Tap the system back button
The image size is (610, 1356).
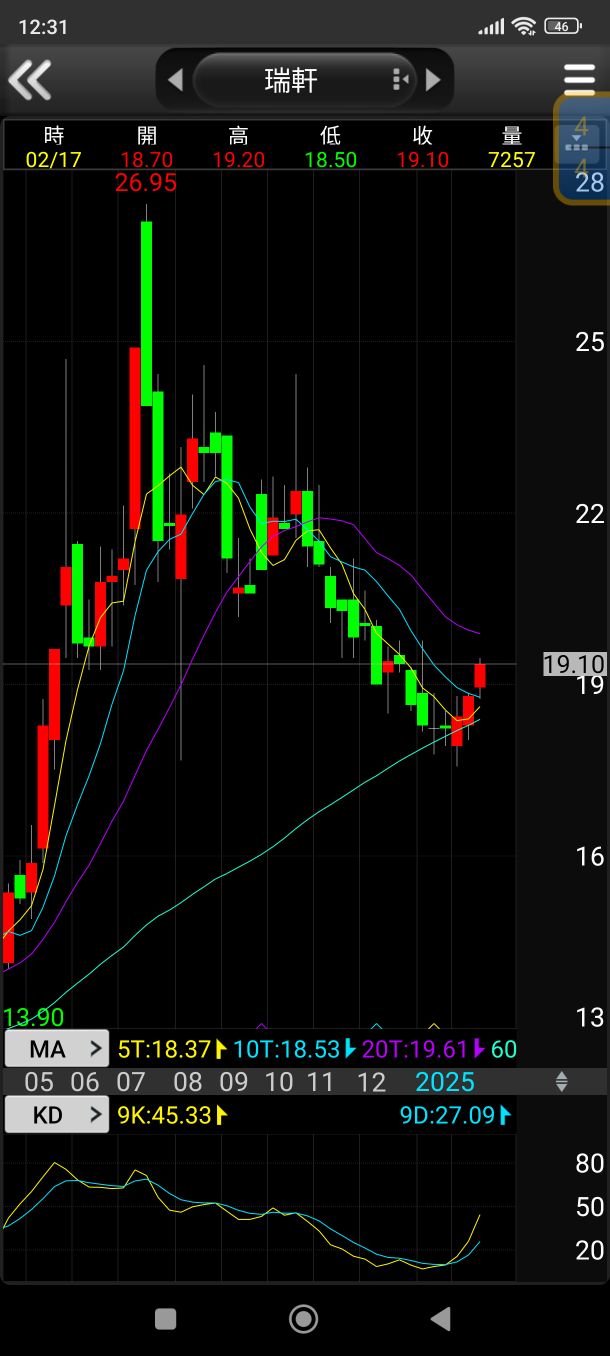pyautogui.click(x=440, y=1319)
